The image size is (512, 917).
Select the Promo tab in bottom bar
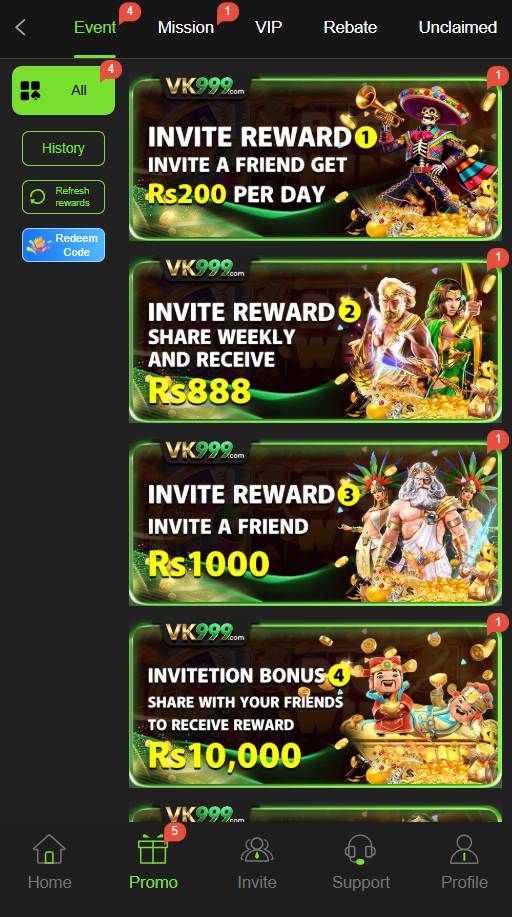153,862
